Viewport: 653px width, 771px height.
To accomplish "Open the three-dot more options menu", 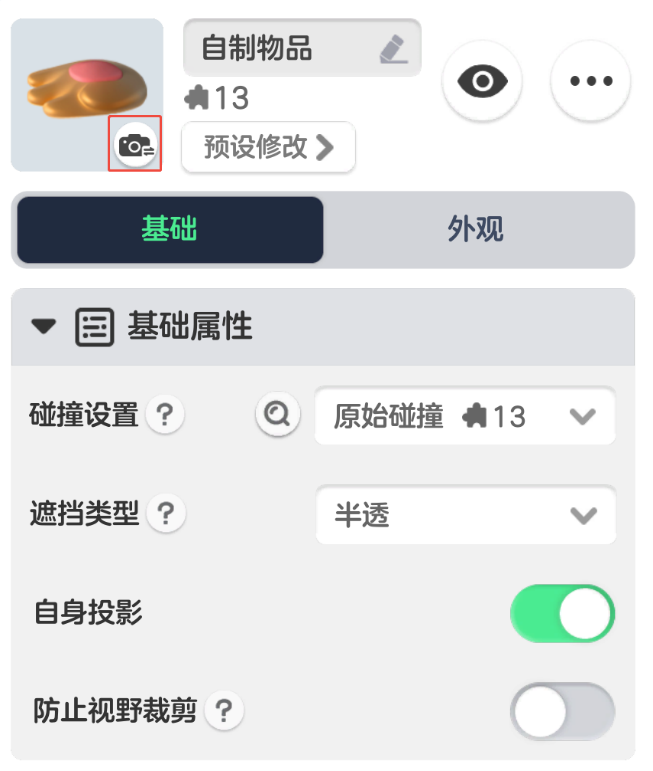I will [x=590, y=81].
